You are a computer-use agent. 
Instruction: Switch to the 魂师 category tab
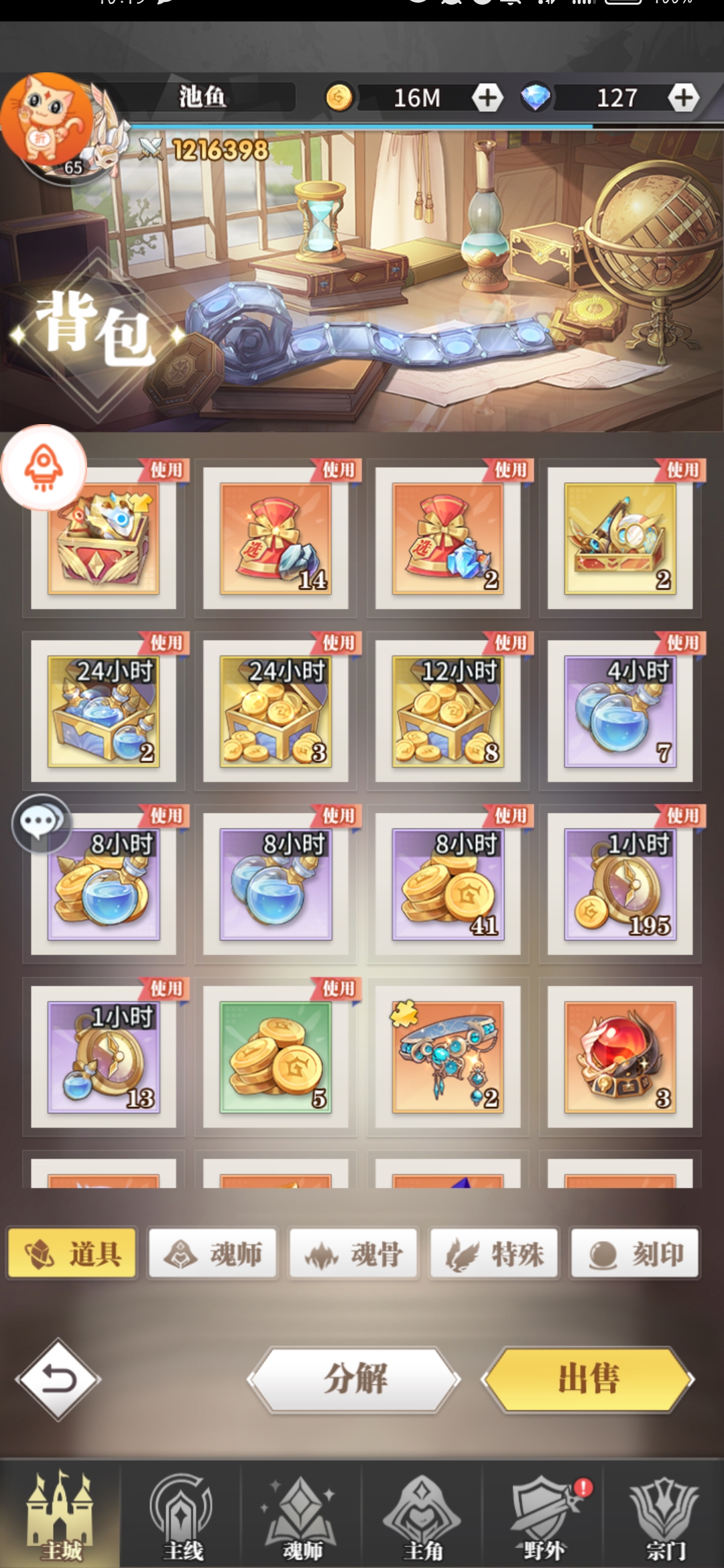(x=213, y=1253)
